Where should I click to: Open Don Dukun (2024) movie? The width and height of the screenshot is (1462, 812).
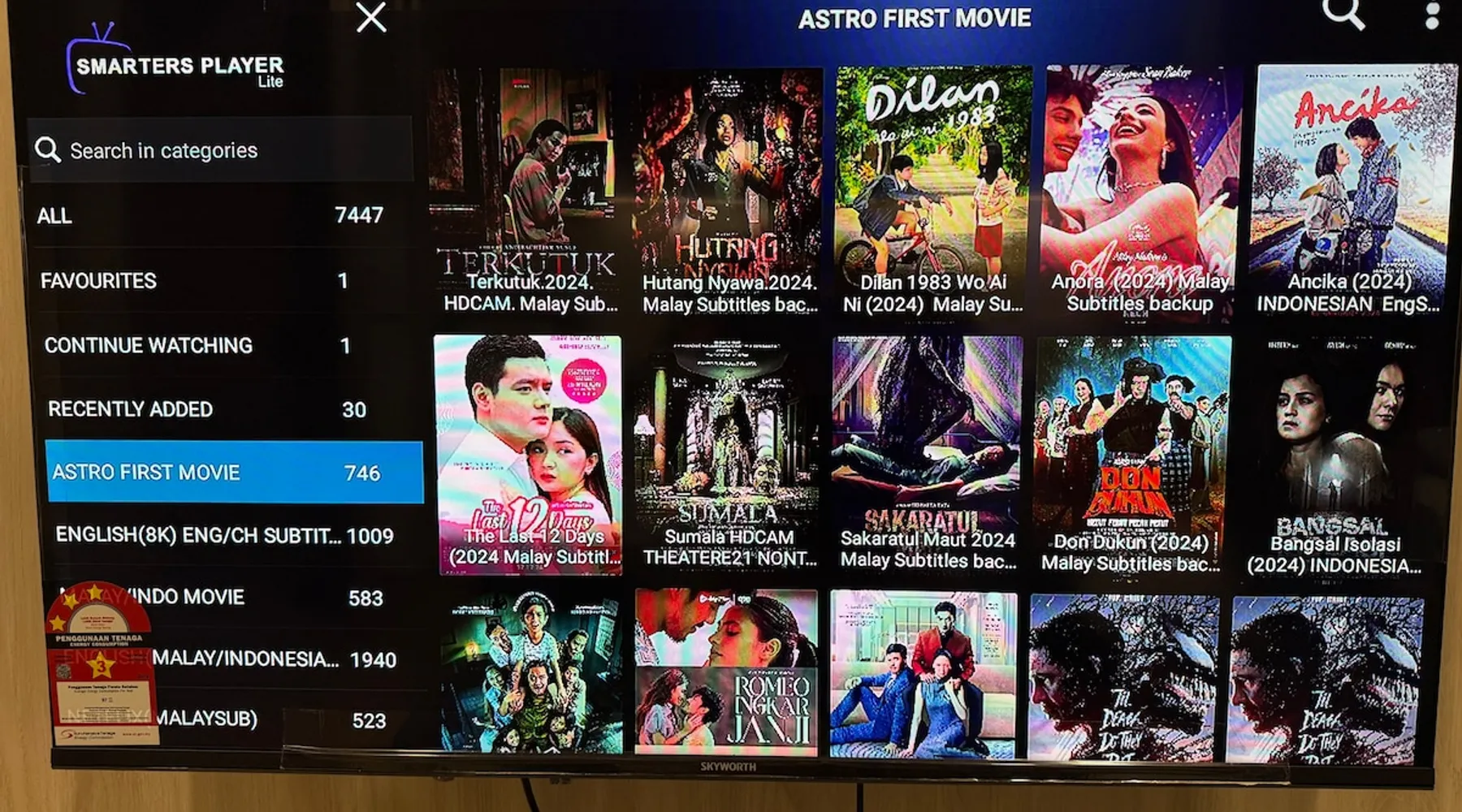coord(1131,455)
